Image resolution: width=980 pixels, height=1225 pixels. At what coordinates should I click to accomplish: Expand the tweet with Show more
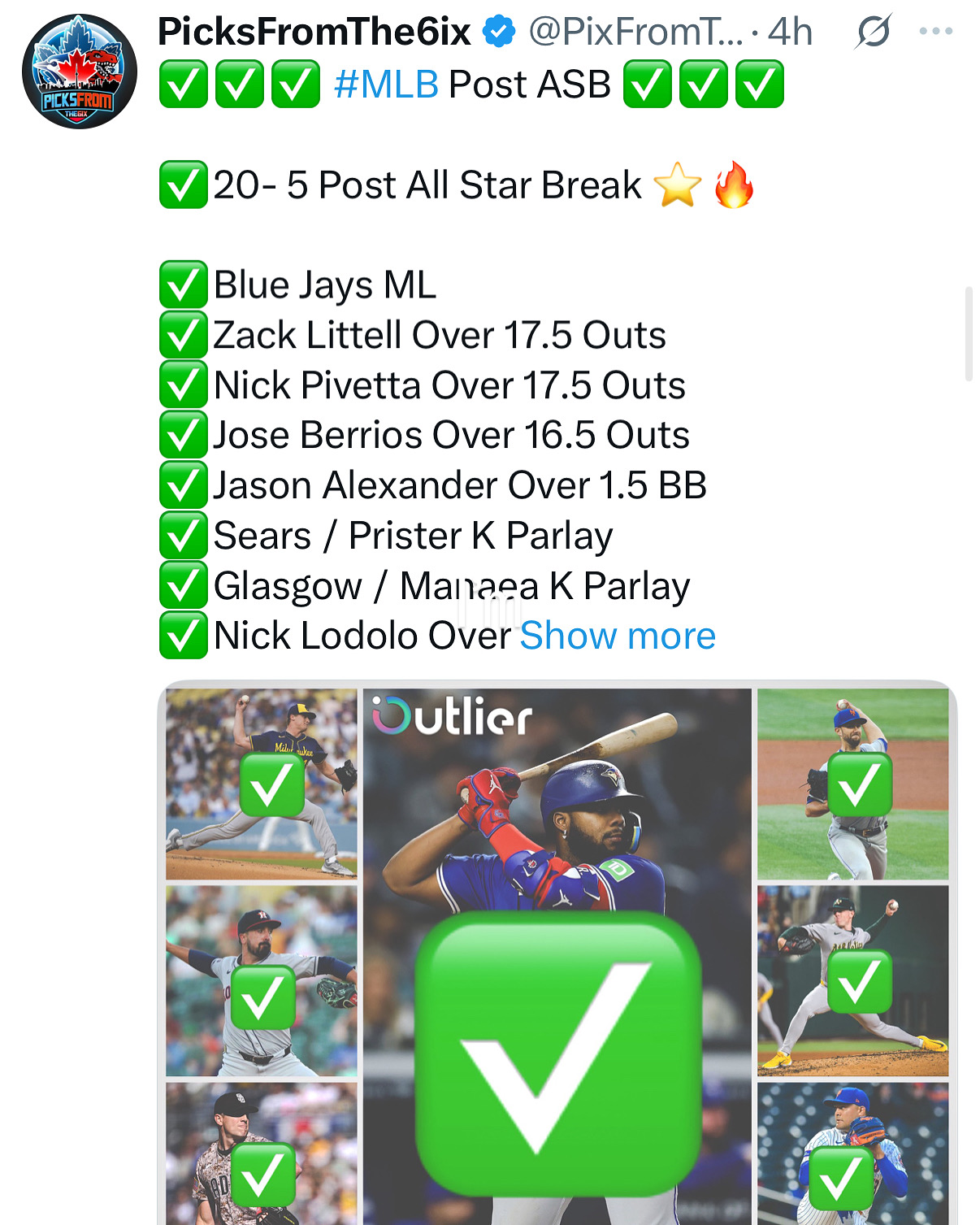coord(618,636)
